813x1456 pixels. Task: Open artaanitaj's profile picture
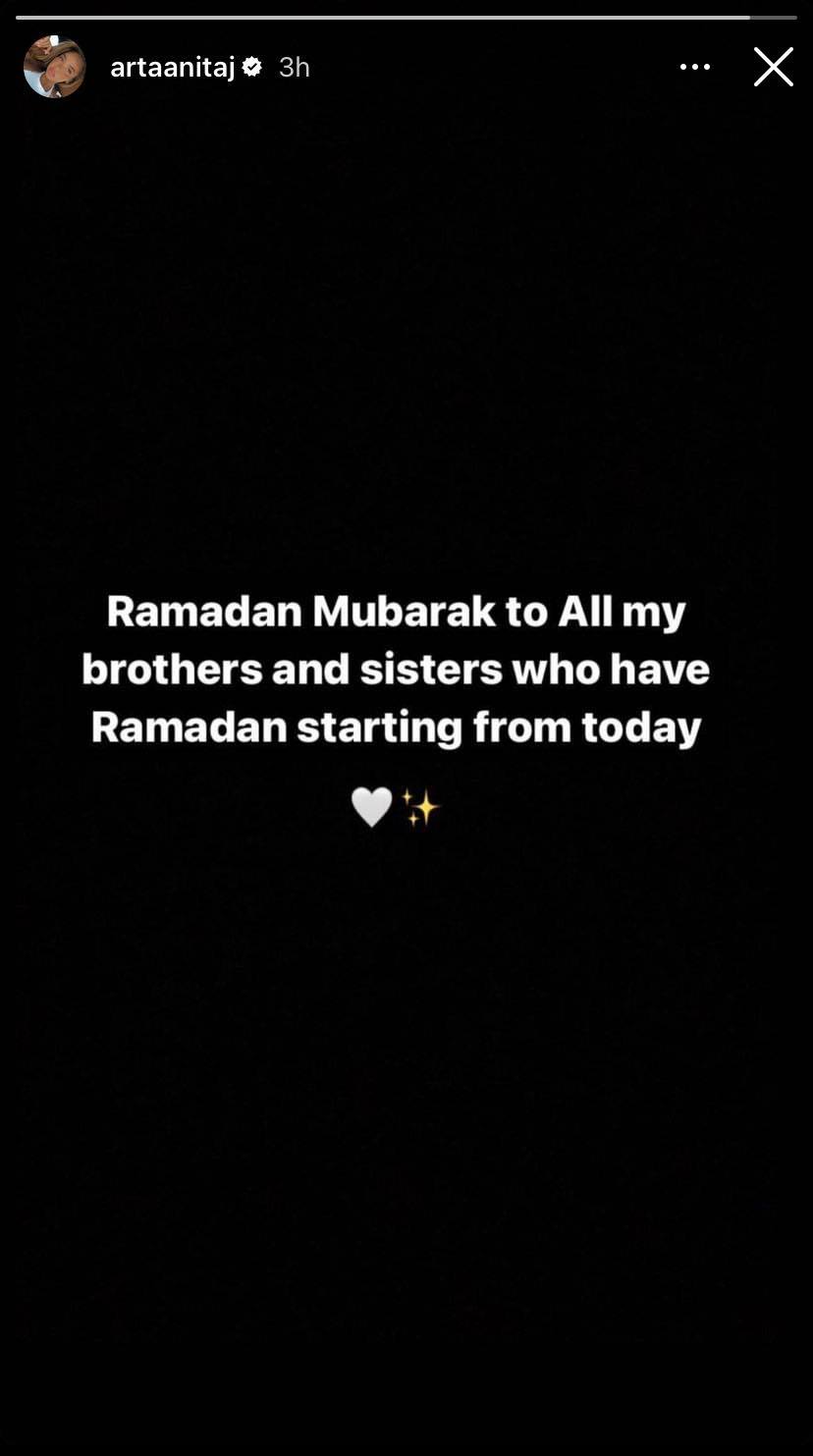[x=54, y=67]
